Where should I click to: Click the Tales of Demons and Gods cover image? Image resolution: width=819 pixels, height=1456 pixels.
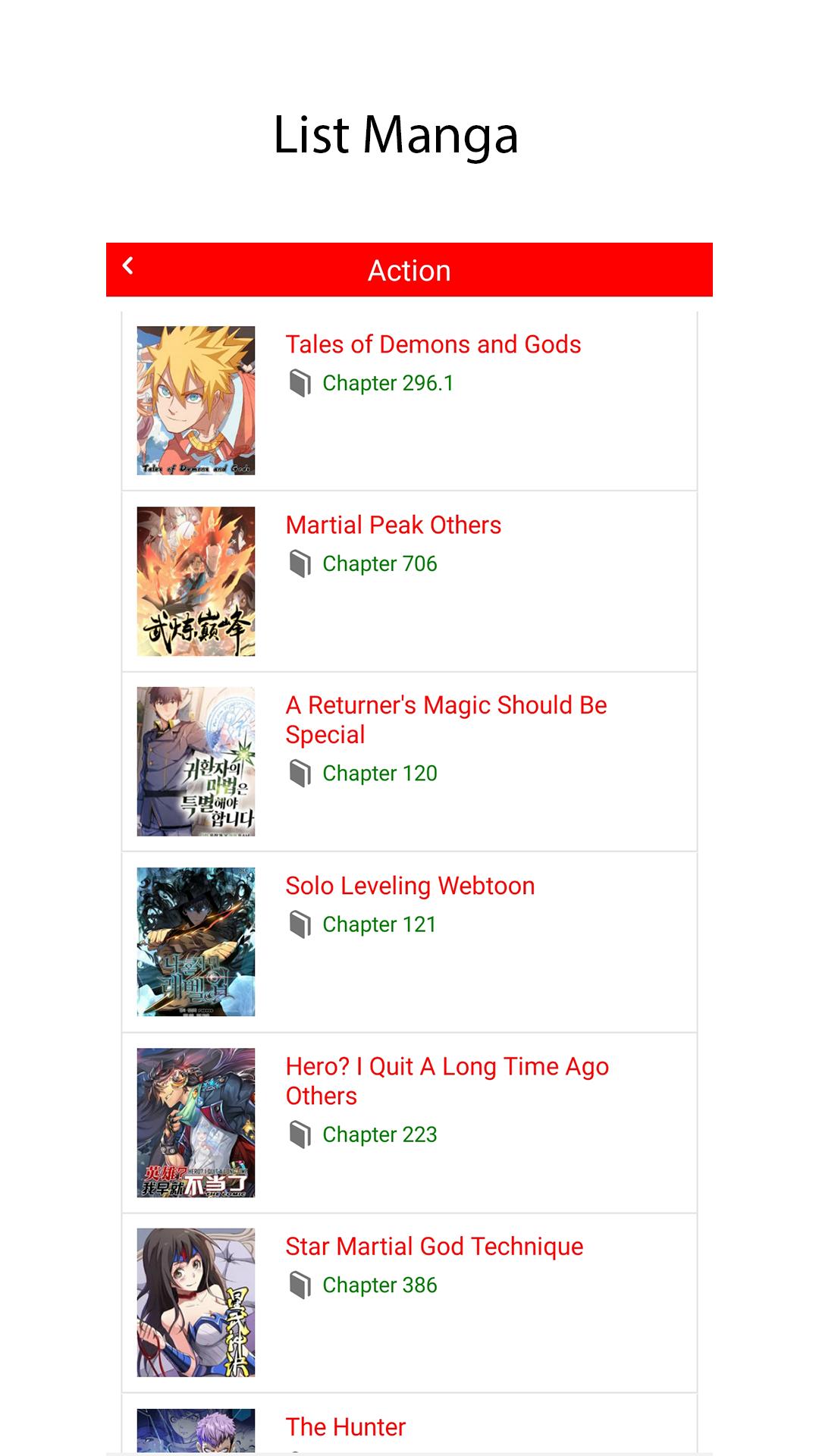pyautogui.click(x=196, y=399)
